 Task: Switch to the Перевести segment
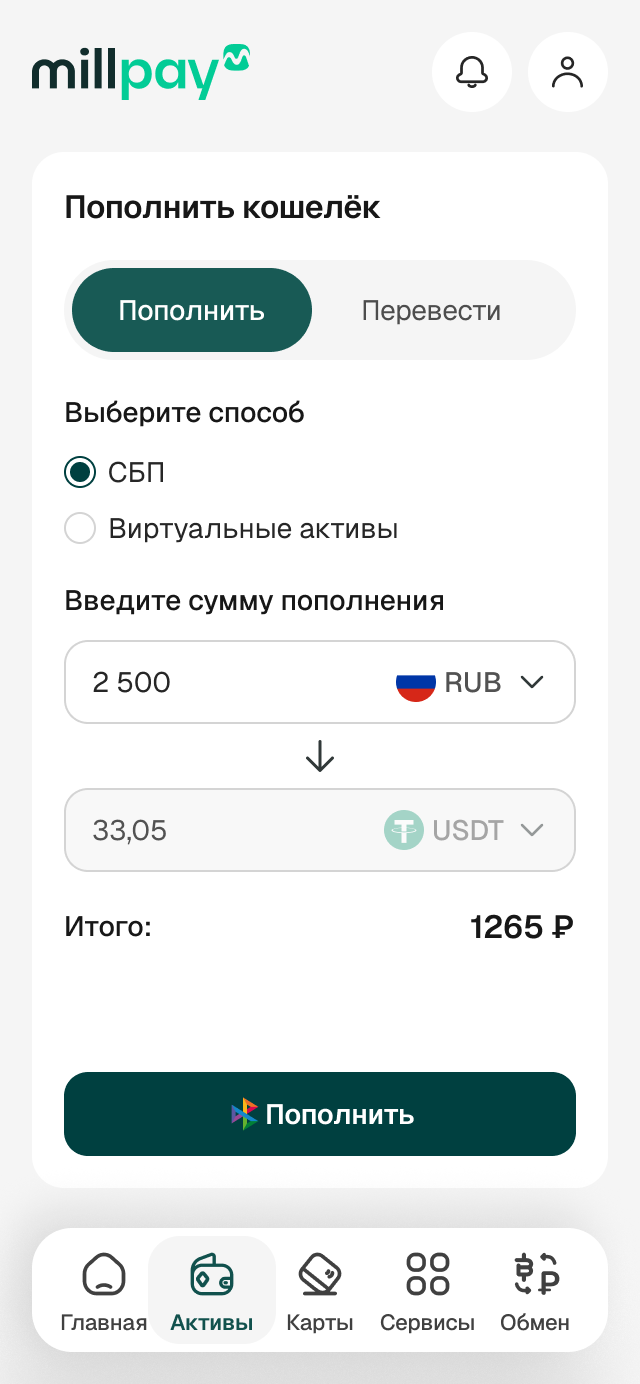coord(431,310)
